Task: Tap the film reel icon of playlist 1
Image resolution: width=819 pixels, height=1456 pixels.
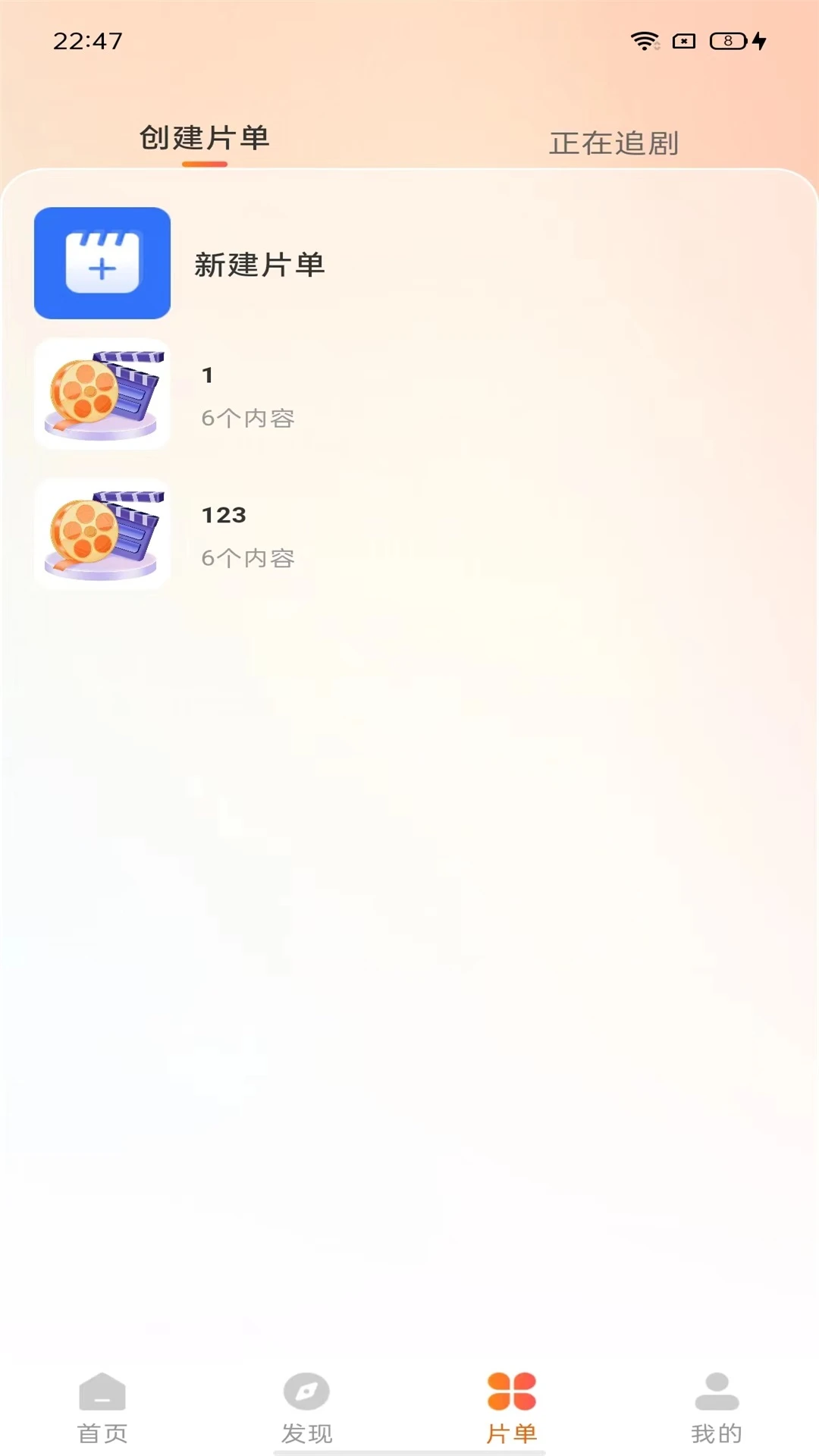Action: (x=102, y=394)
